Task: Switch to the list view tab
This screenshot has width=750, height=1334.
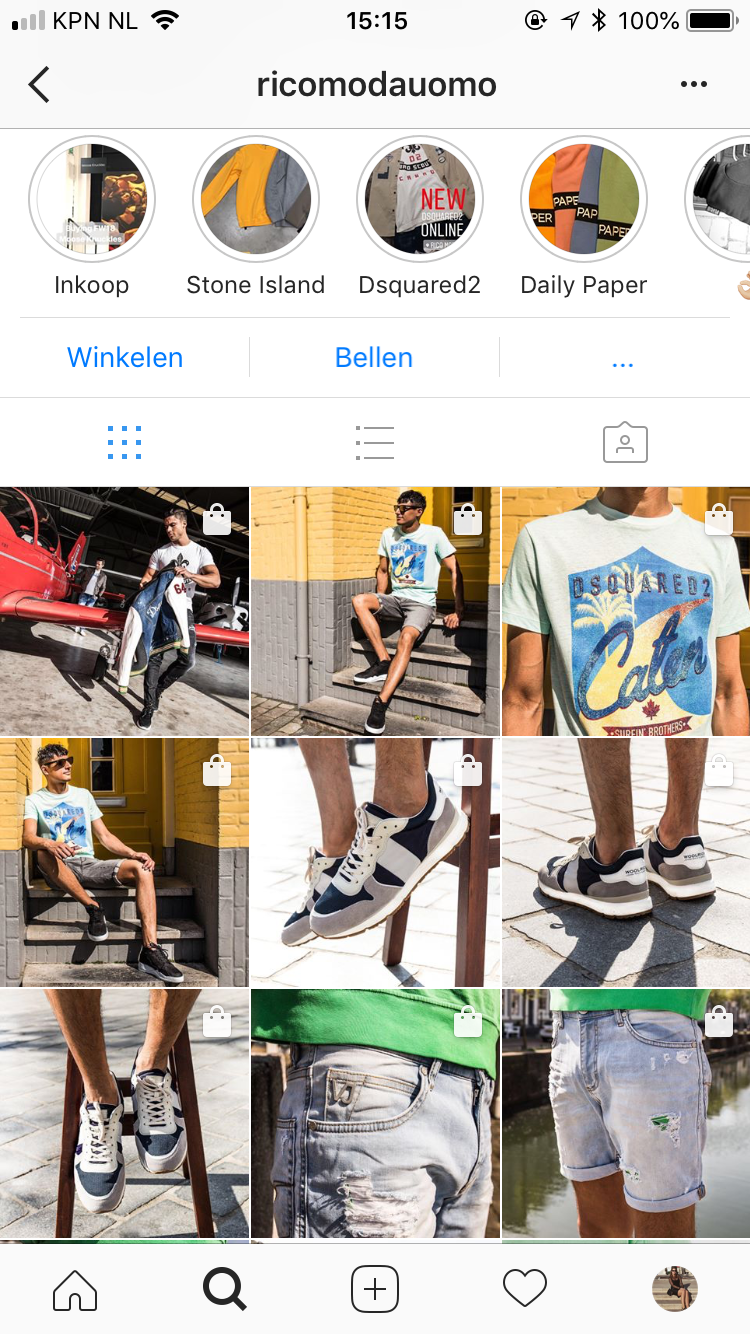Action: point(375,442)
